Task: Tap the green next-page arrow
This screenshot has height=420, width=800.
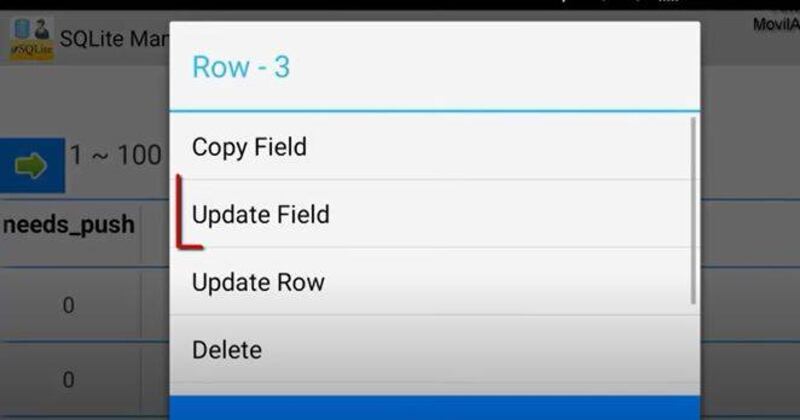Action: point(32,165)
